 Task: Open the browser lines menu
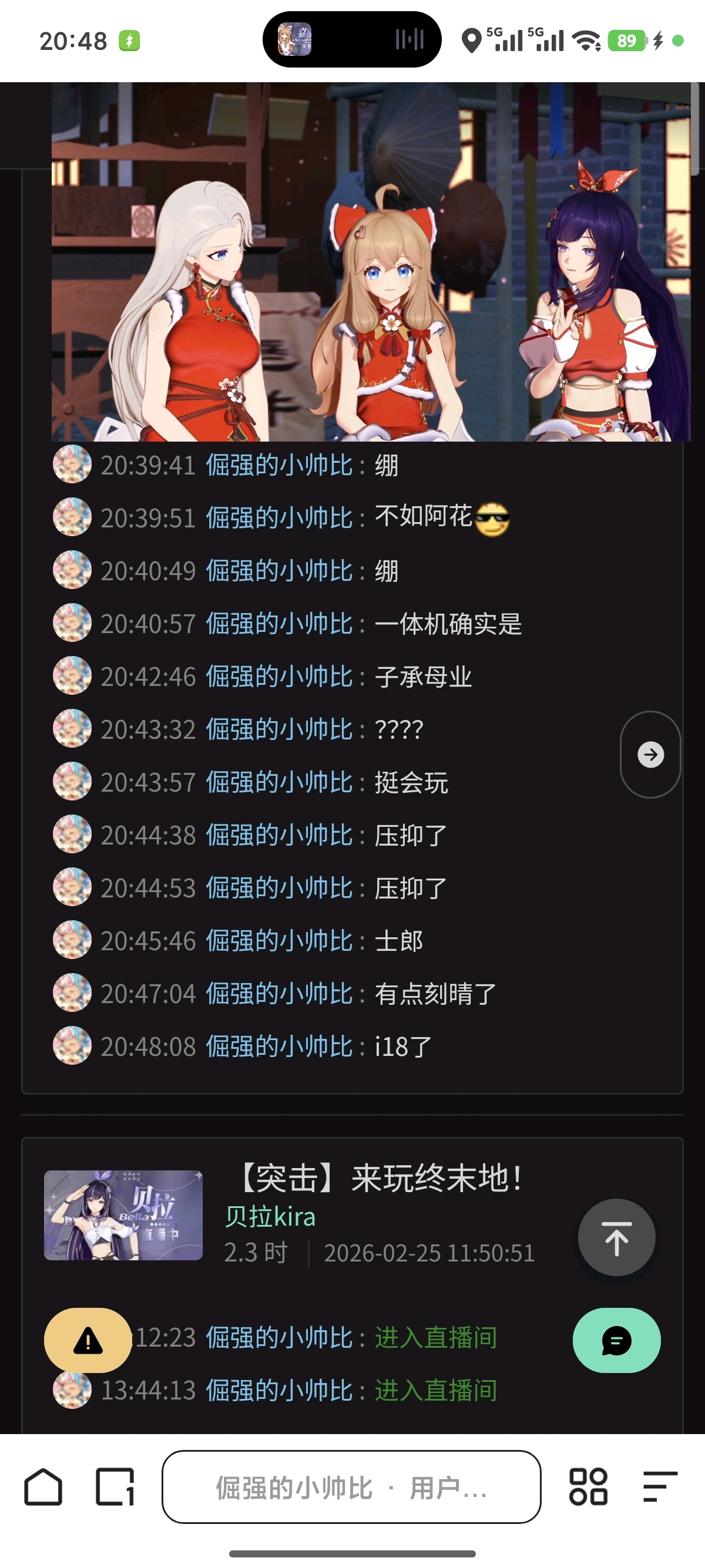660,1487
